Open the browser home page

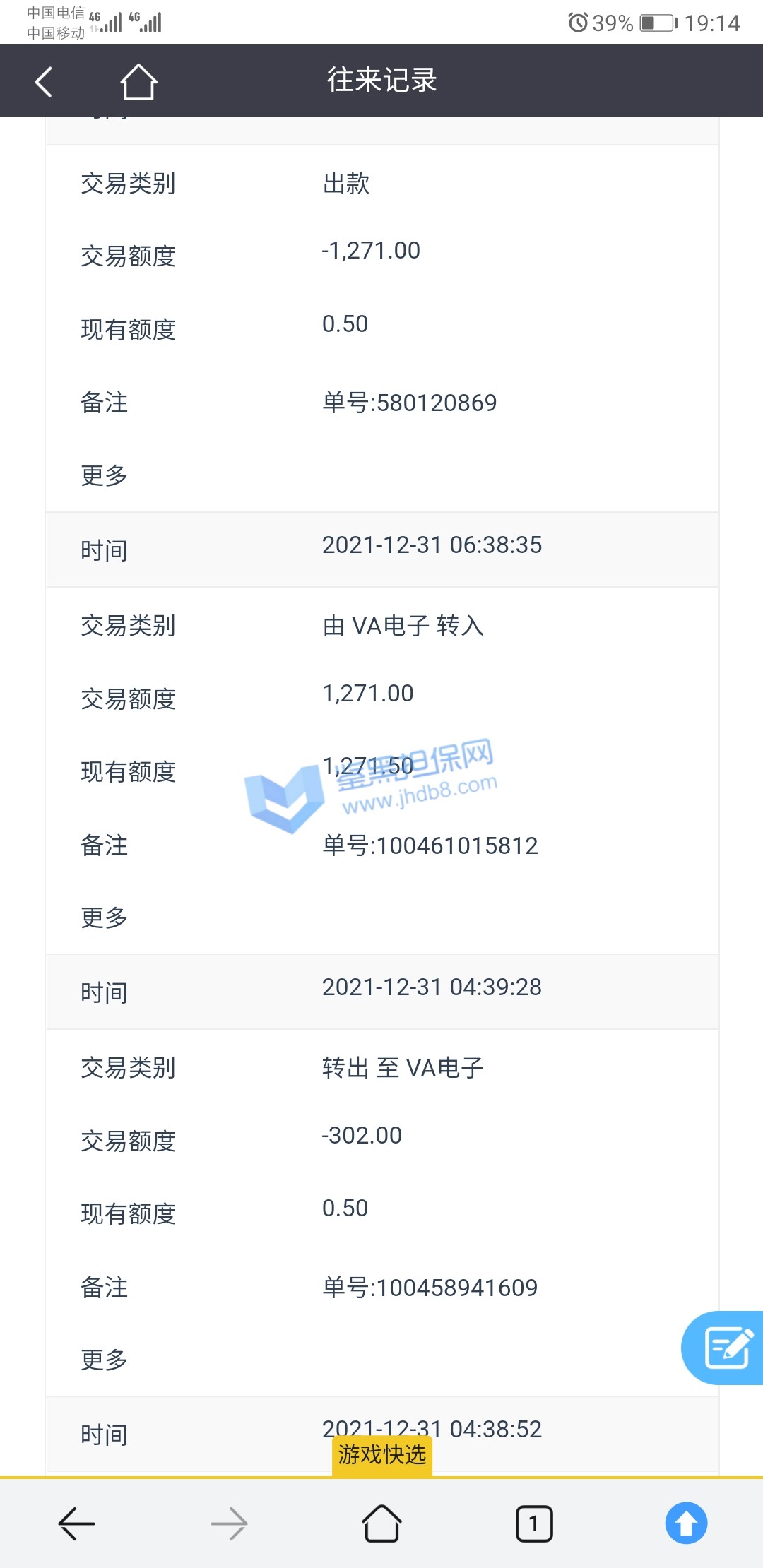click(x=381, y=1524)
